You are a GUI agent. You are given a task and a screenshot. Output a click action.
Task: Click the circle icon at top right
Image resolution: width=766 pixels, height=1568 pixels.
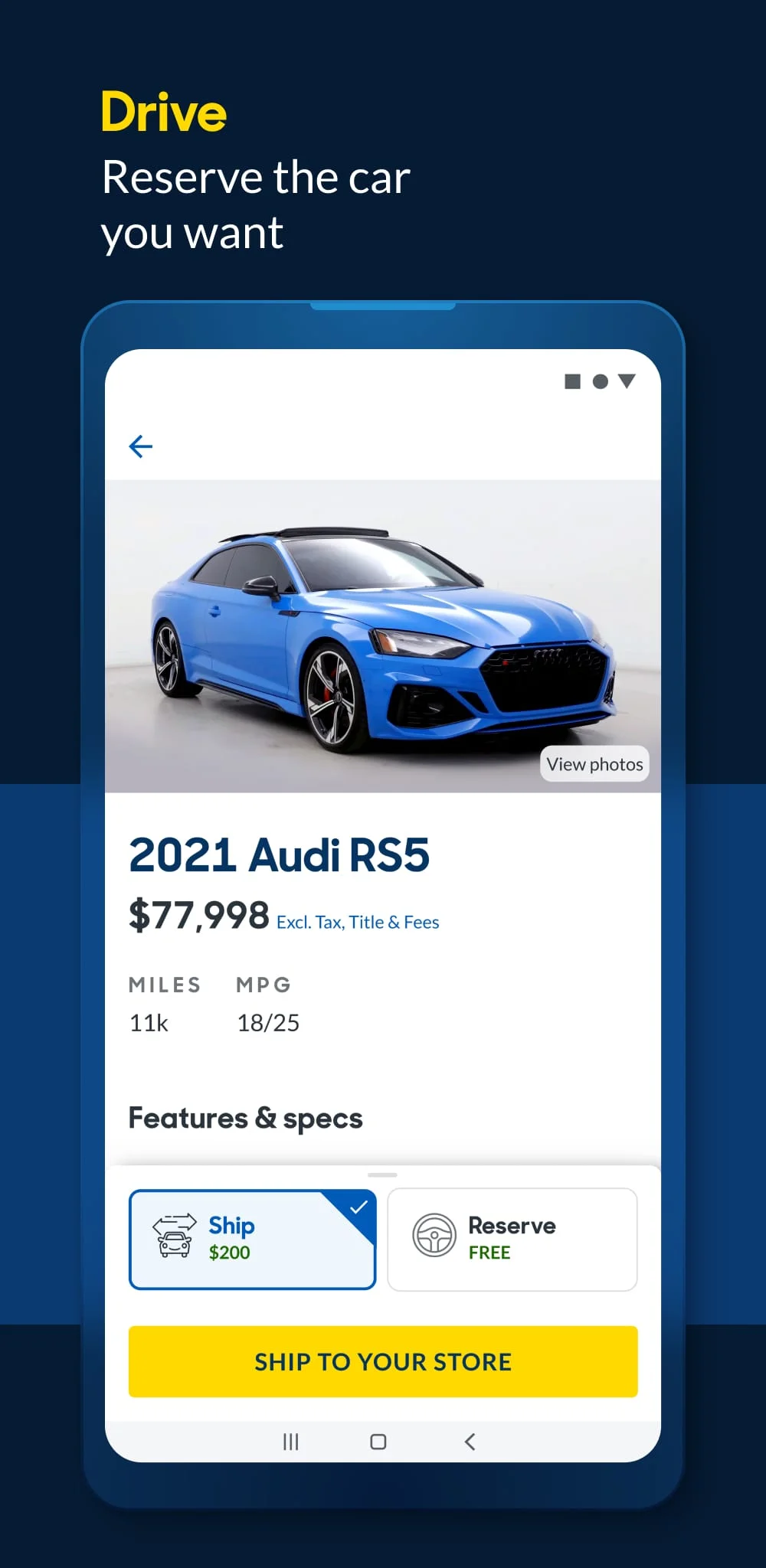[x=601, y=381]
